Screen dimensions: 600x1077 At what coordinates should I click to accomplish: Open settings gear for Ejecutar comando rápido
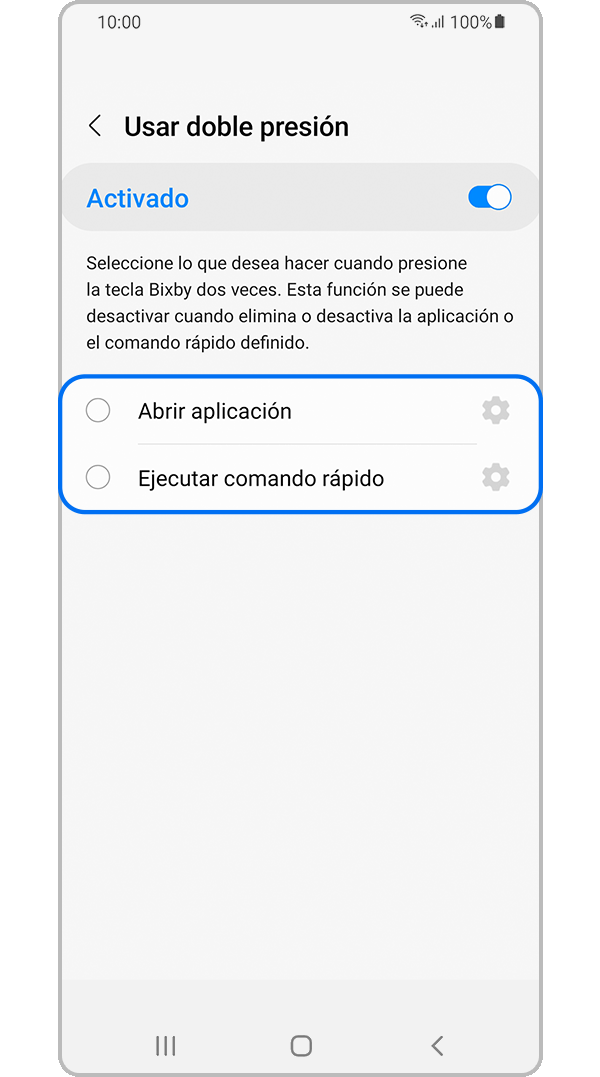point(495,478)
